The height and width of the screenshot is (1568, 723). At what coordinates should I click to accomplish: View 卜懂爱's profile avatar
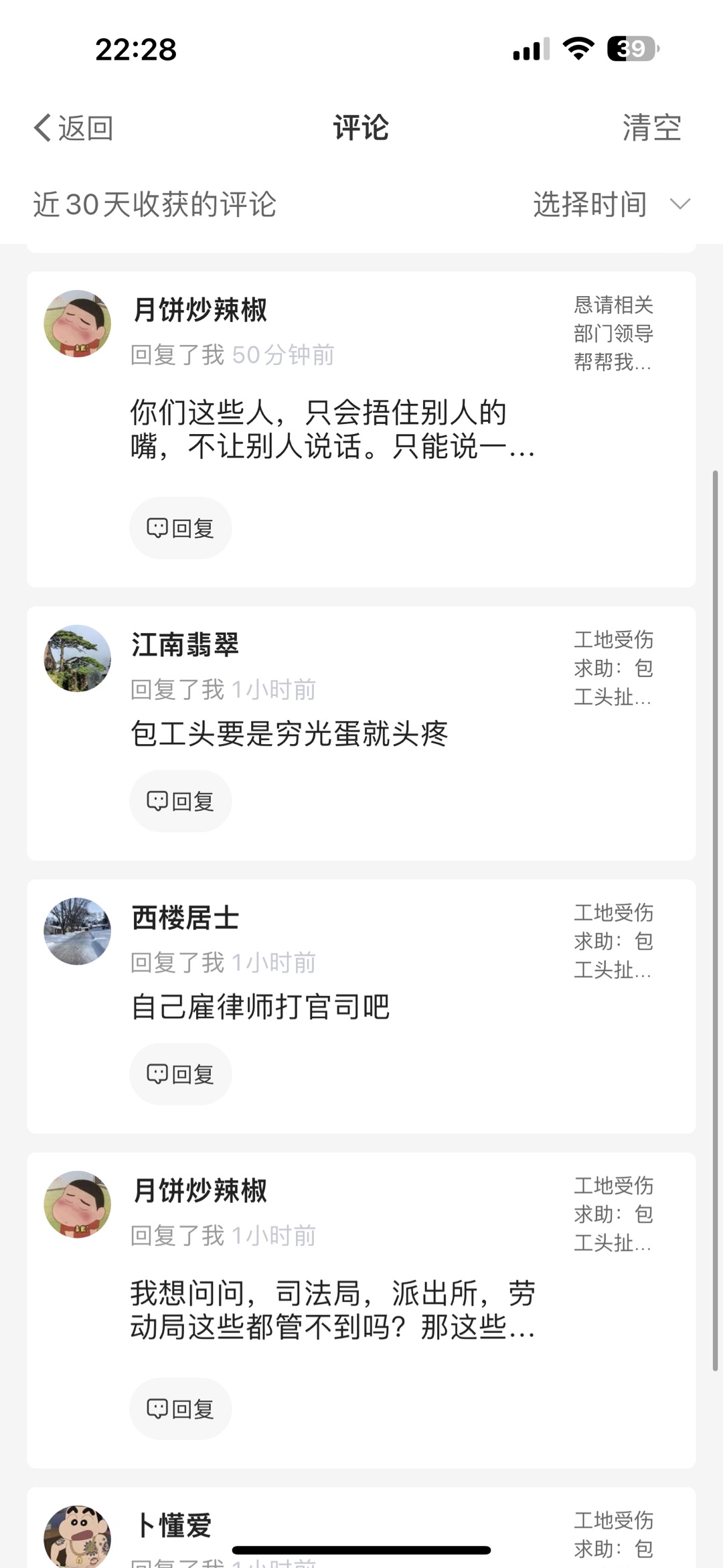(x=78, y=1537)
